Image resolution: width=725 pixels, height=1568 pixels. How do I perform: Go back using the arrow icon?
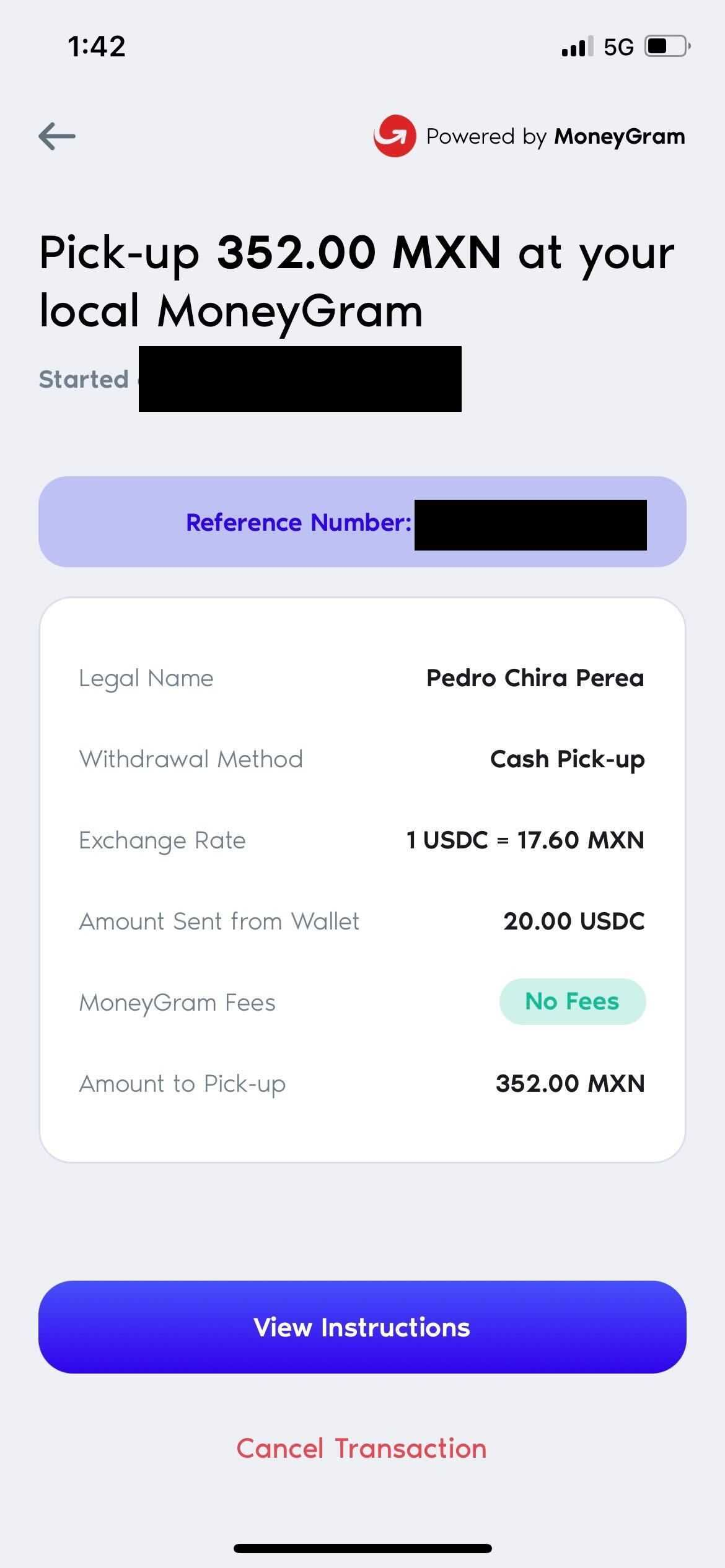pos(57,136)
